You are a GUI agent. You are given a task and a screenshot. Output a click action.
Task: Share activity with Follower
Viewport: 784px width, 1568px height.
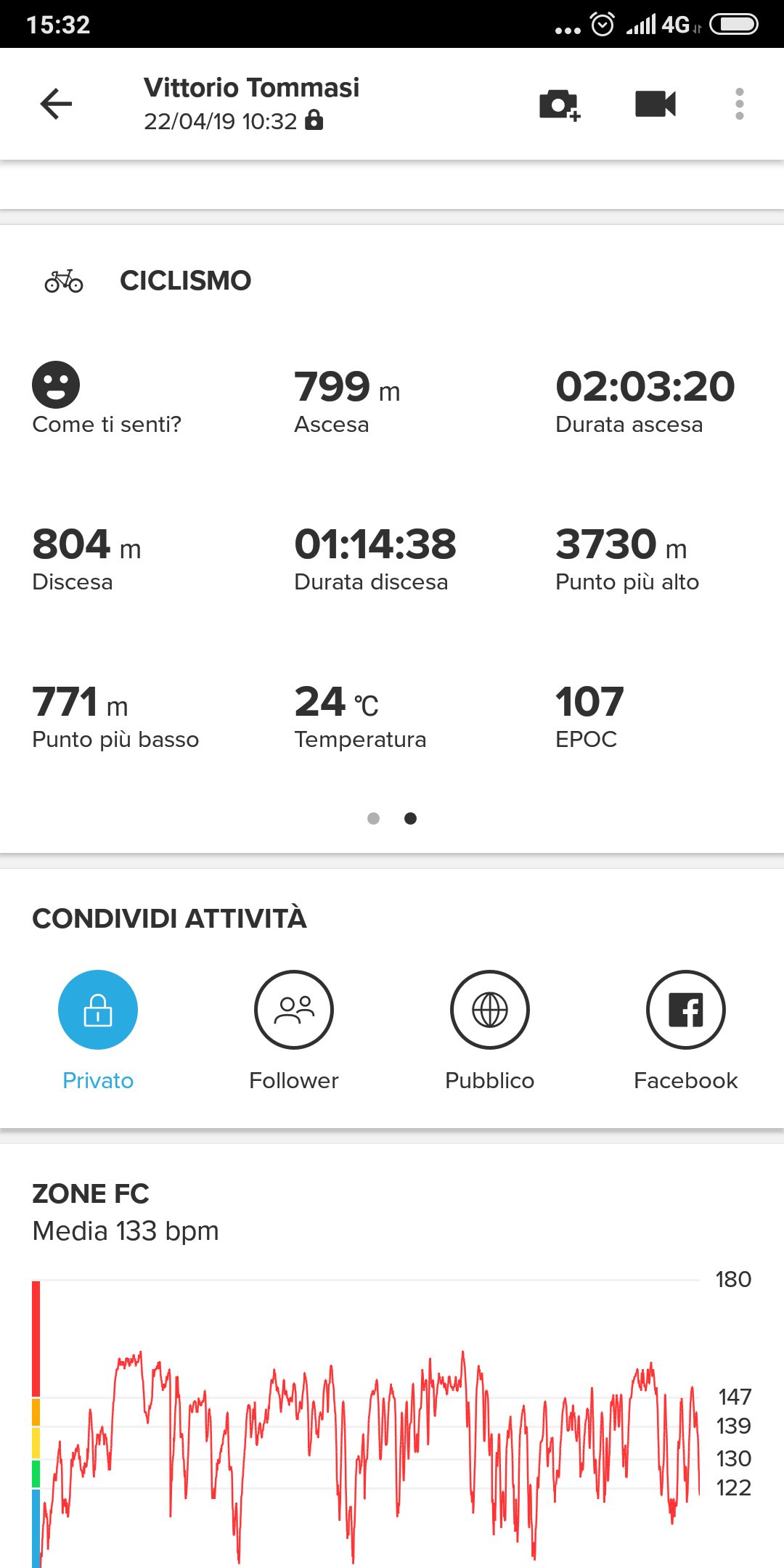294,1031
